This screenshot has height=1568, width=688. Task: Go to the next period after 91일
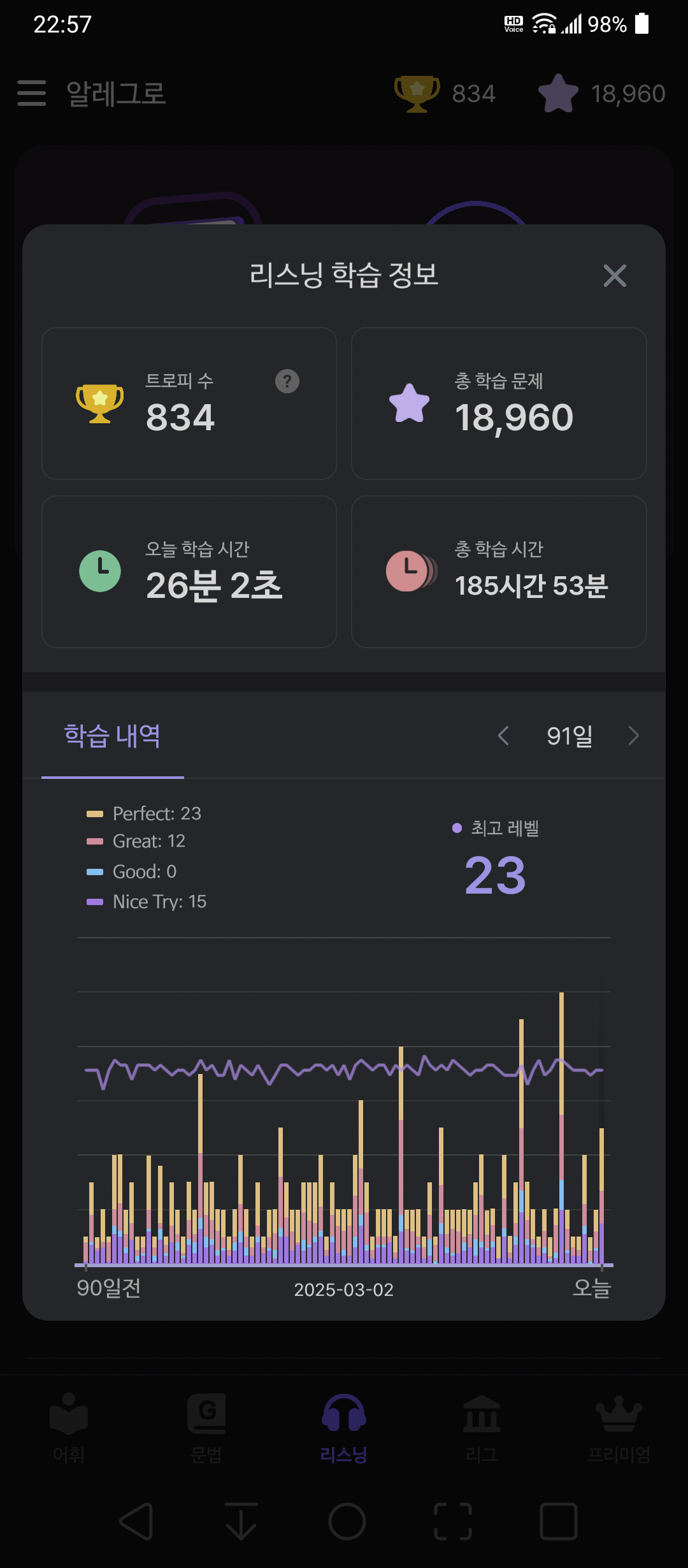point(633,736)
